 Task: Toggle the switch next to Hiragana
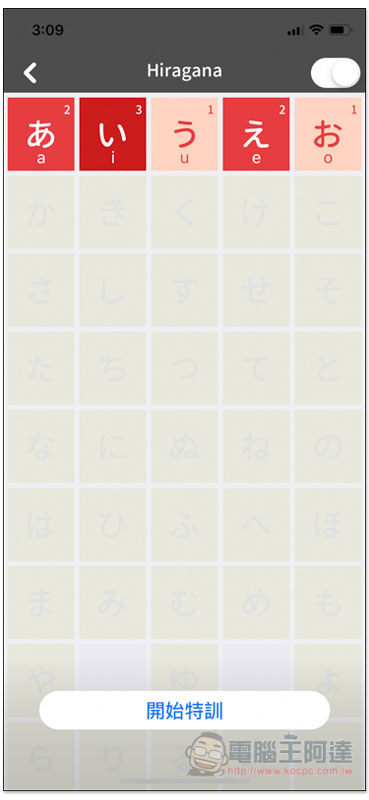click(335, 73)
